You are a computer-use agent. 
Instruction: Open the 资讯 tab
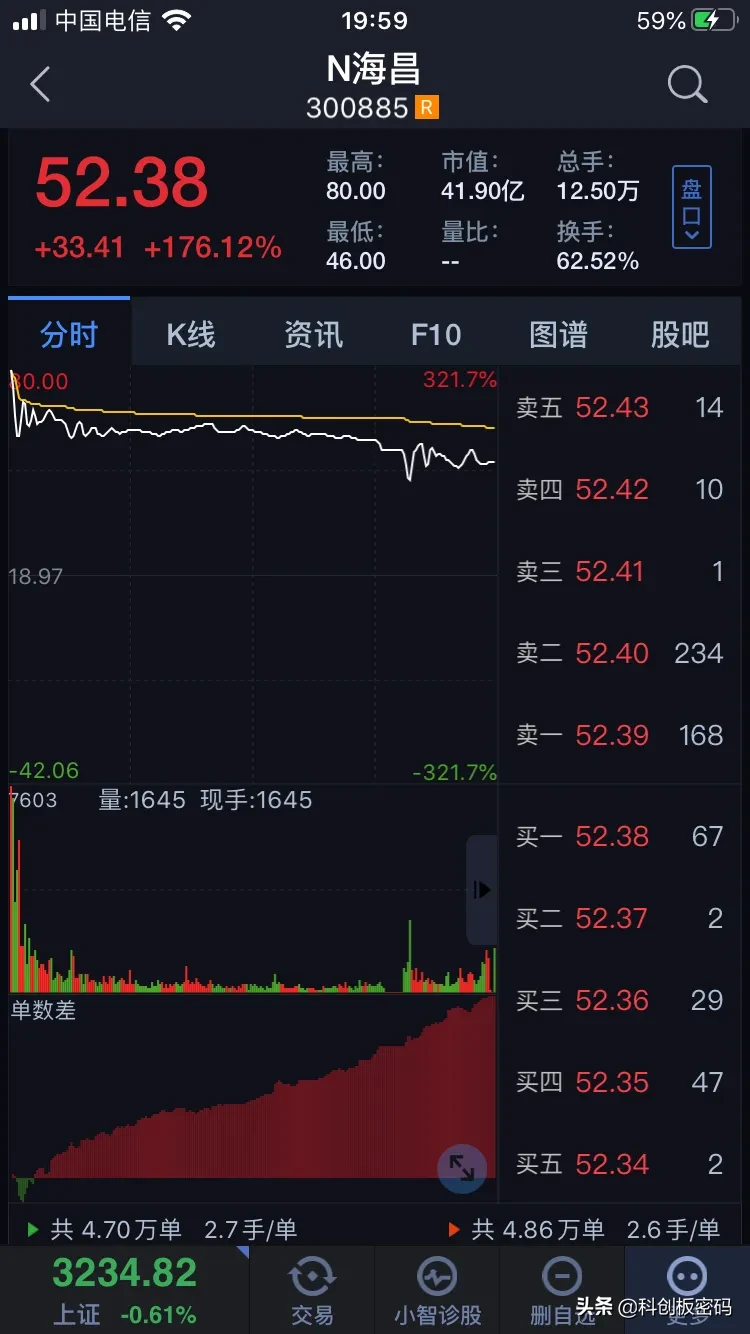click(x=313, y=334)
